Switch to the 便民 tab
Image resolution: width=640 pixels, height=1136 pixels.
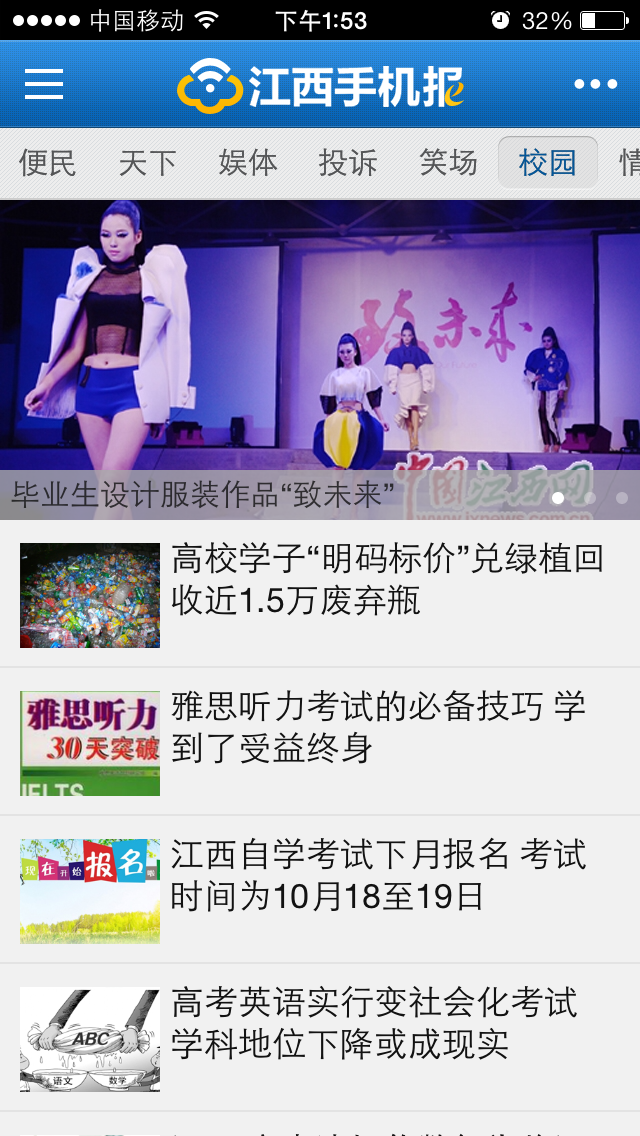47,162
